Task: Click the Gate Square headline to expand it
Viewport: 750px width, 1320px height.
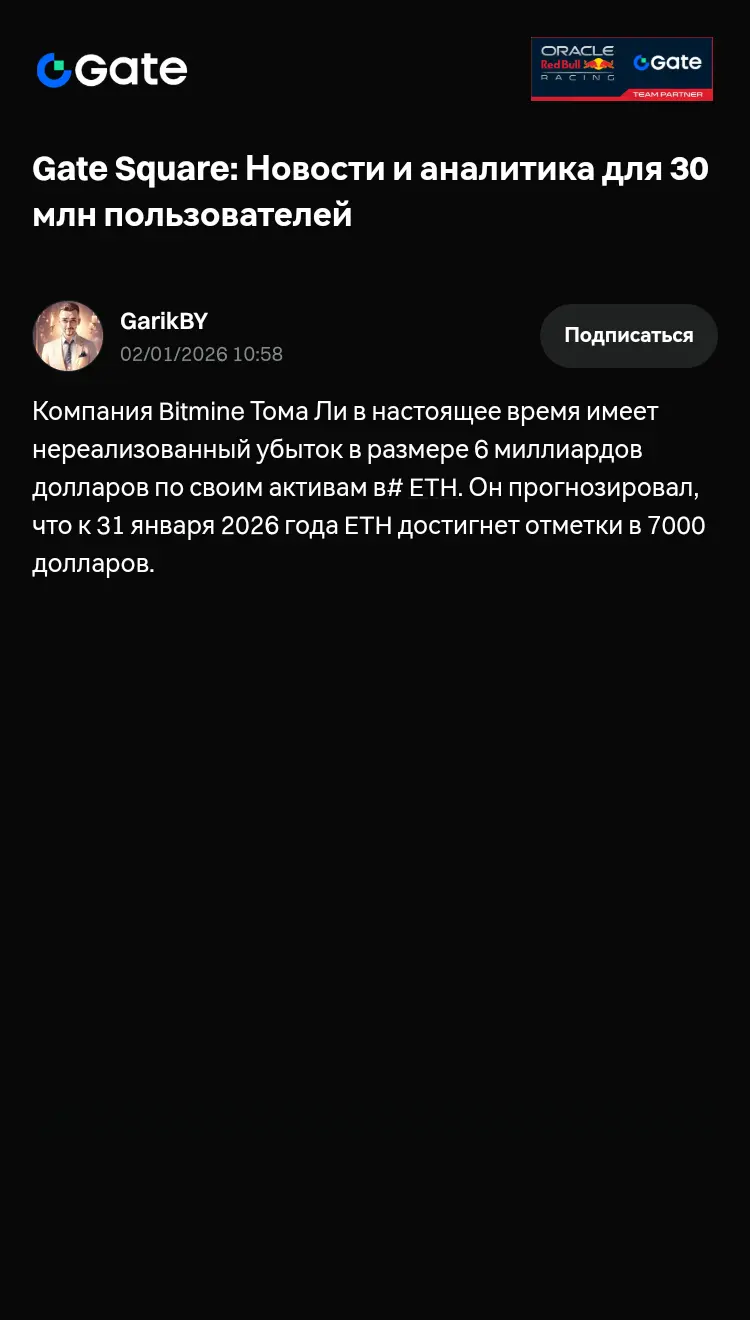Action: point(370,190)
